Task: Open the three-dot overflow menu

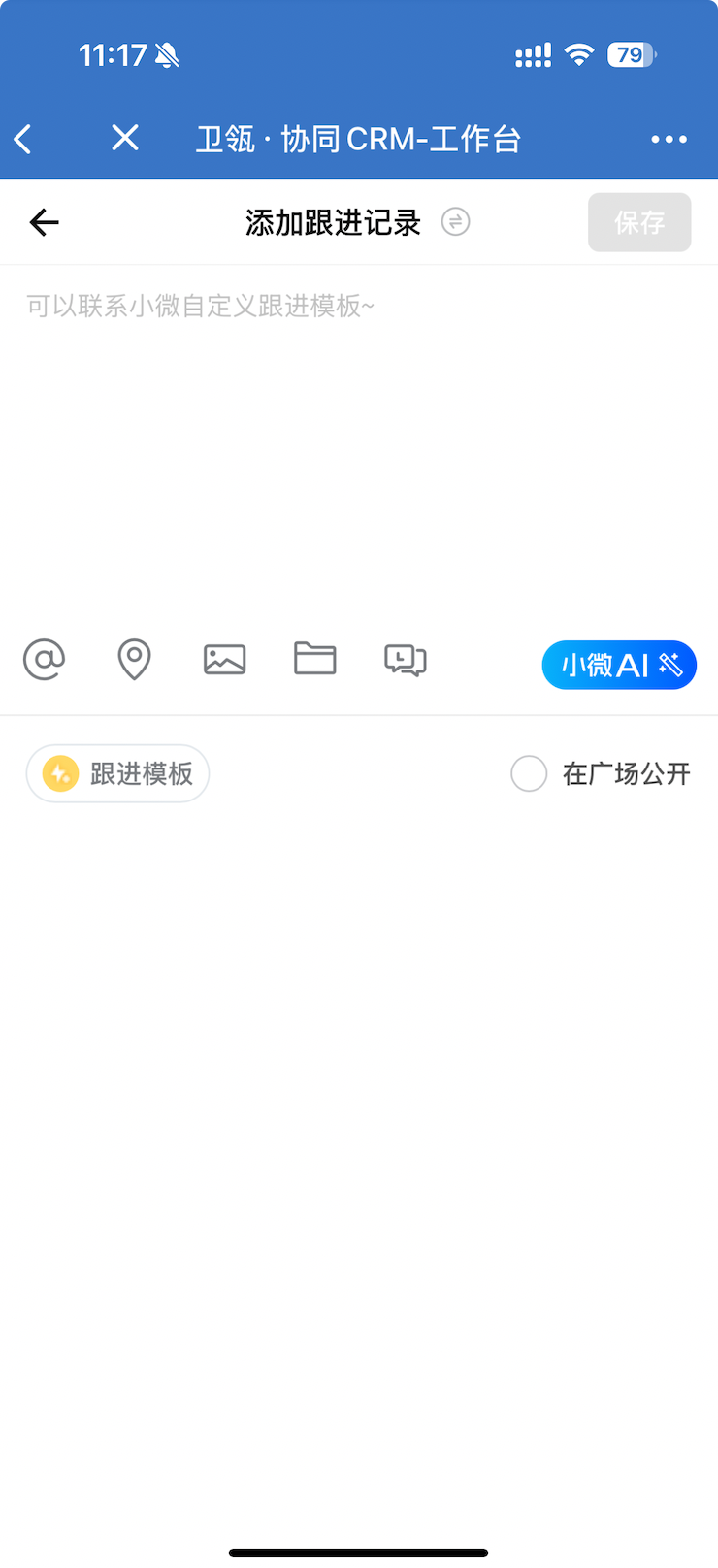Action: tap(669, 140)
